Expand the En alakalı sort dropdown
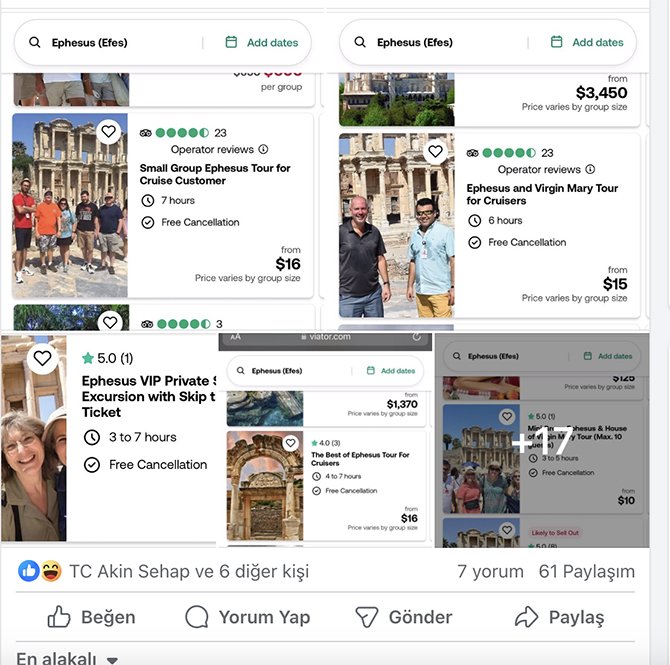This screenshot has height=665, width=670. tap(67, 657)
